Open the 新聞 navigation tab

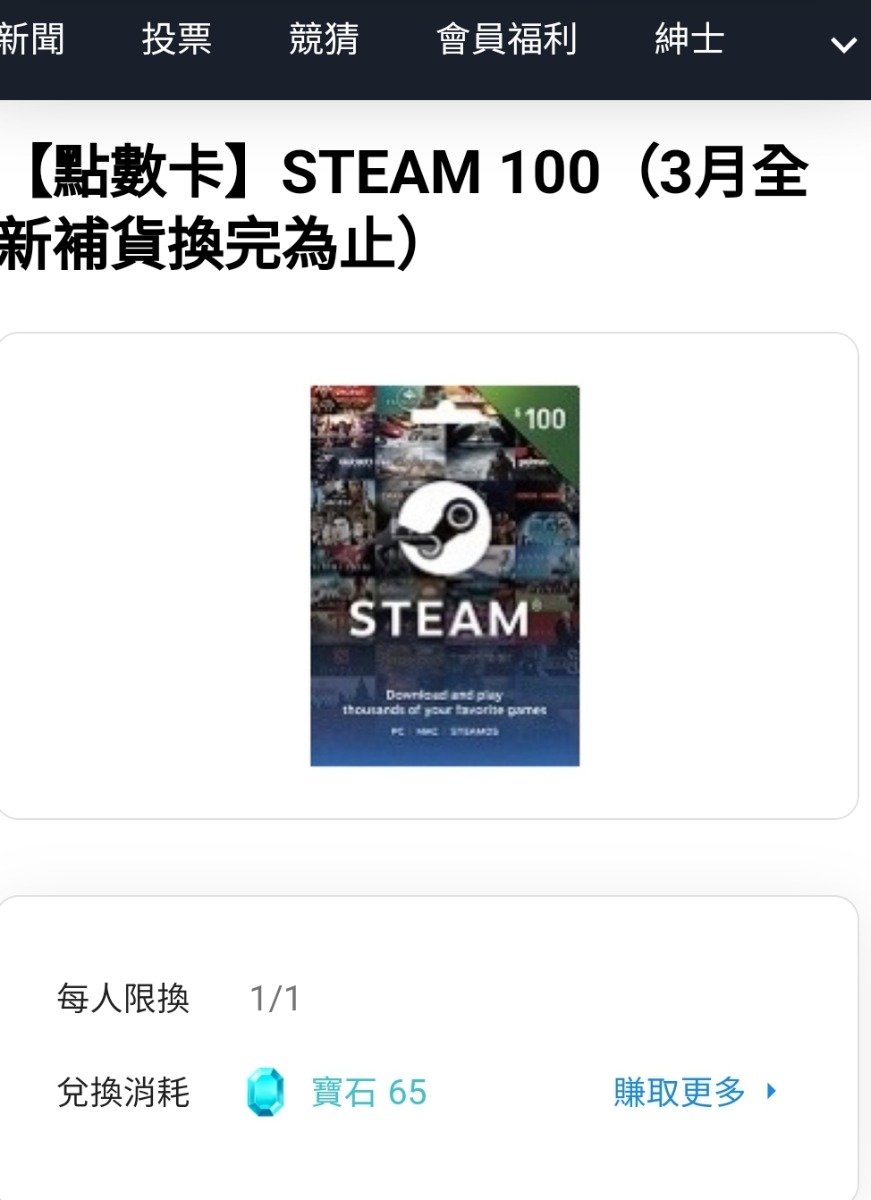32,40
